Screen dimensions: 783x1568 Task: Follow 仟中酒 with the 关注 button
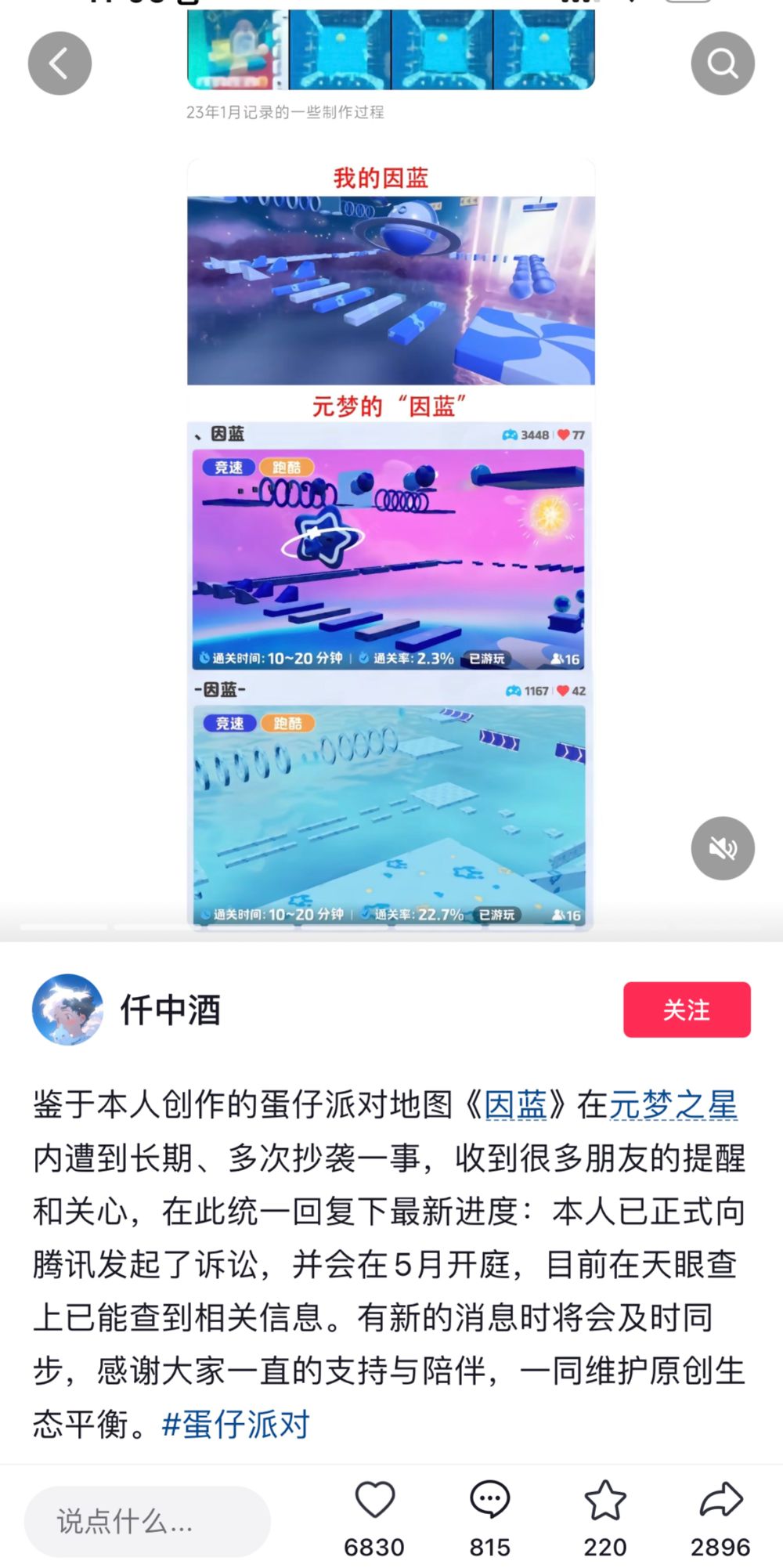[x=687, y=1010]
